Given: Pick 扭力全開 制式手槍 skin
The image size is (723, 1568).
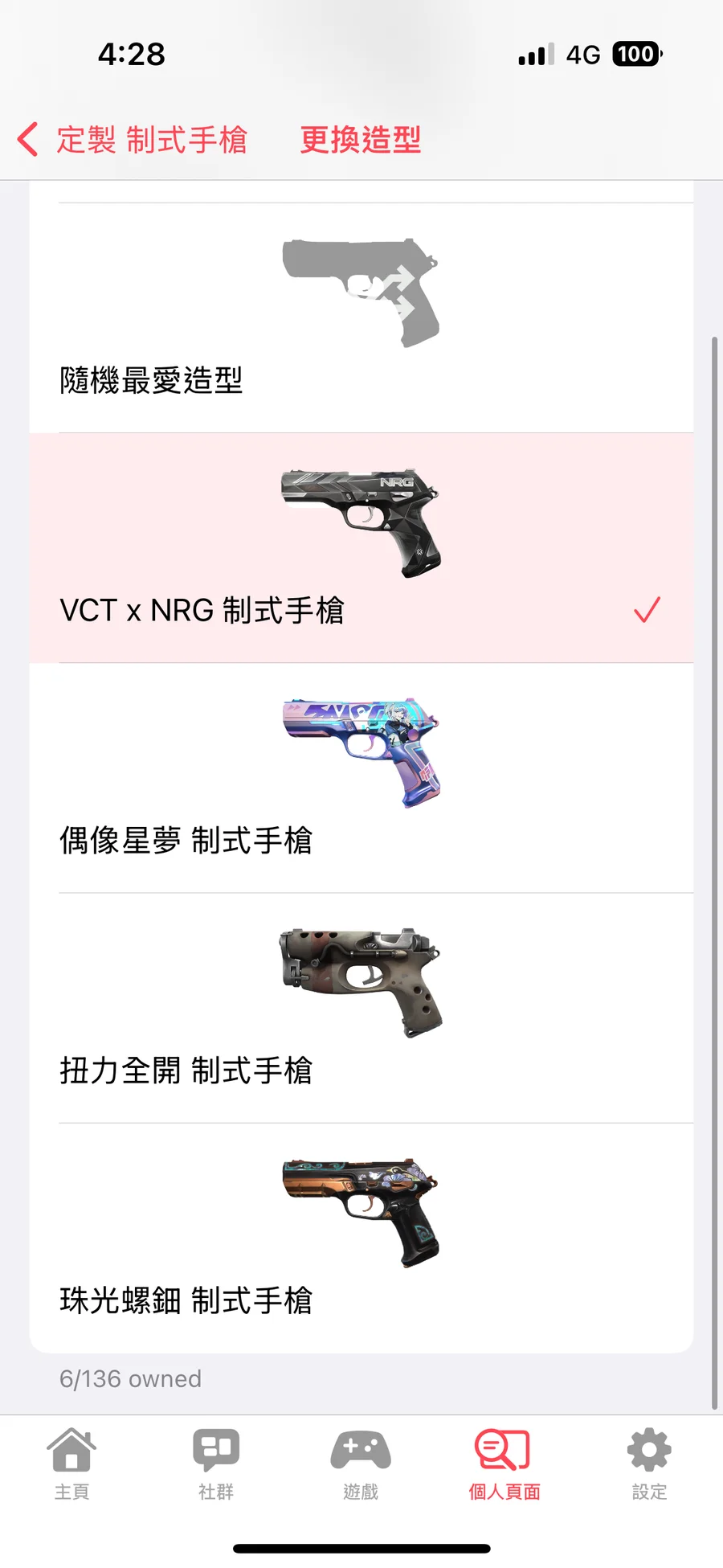Looking at the screenshot, I should pos(361,1008).
